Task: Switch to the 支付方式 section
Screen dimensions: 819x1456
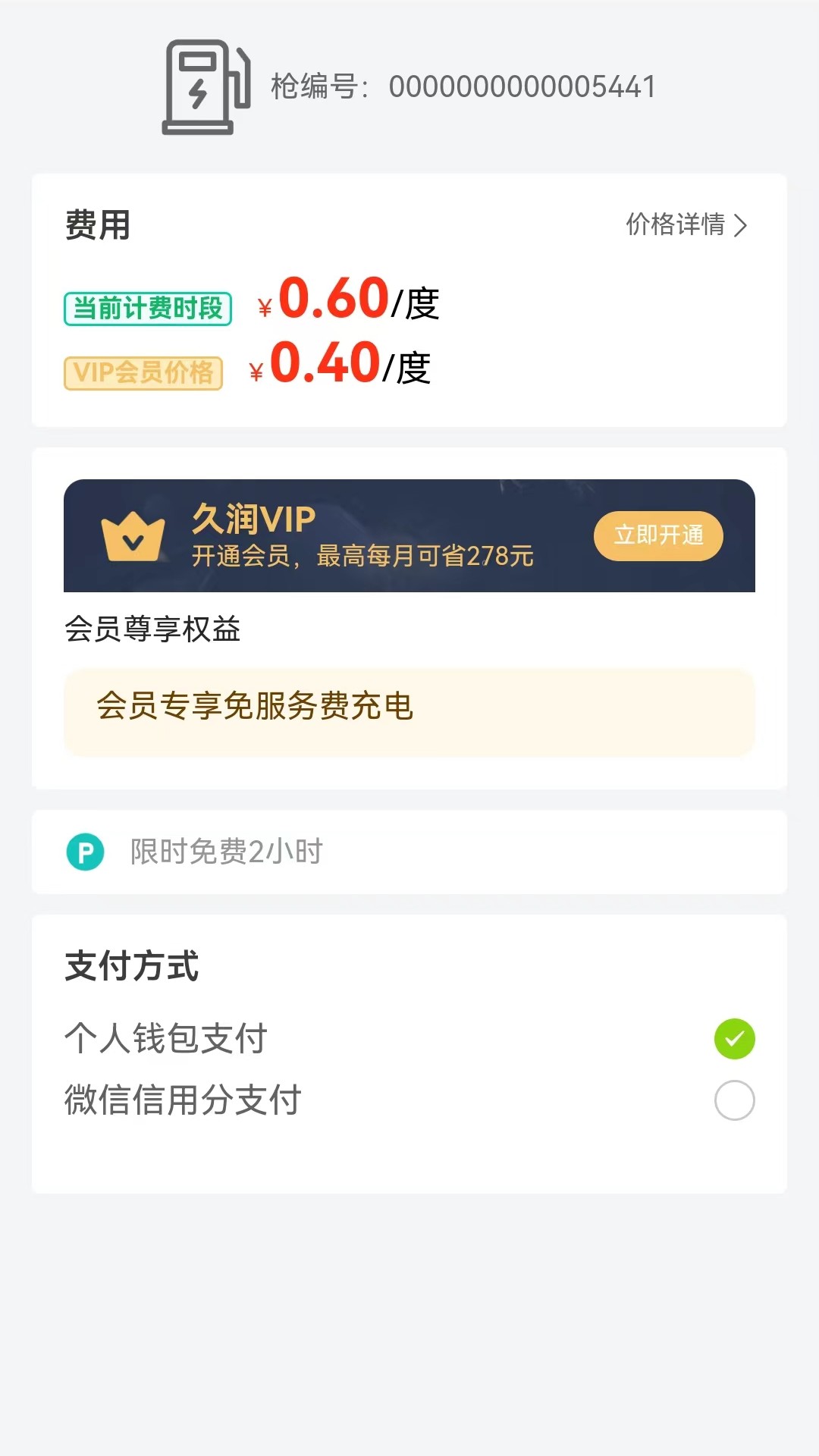Action: coord(132,965)
